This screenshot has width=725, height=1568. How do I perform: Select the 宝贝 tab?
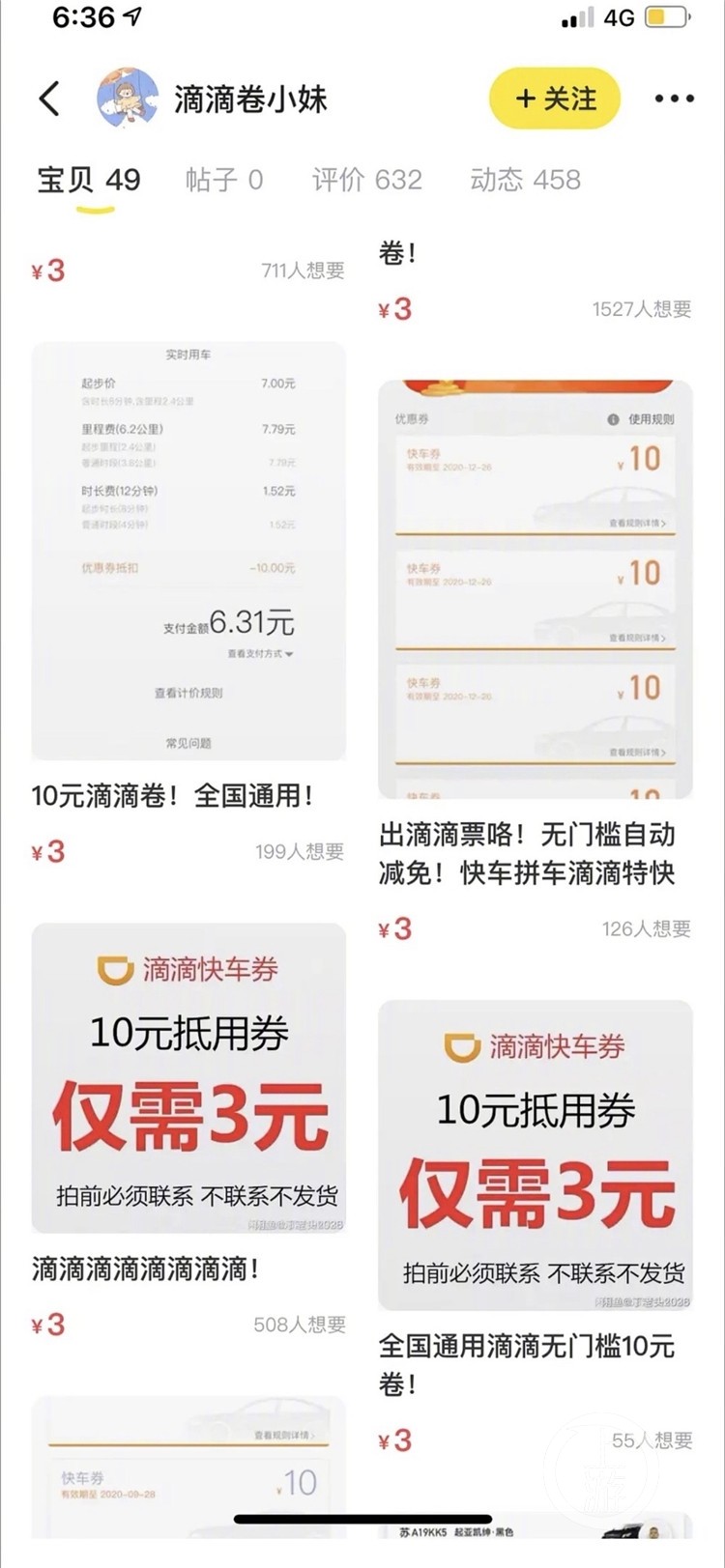[89, 180]
